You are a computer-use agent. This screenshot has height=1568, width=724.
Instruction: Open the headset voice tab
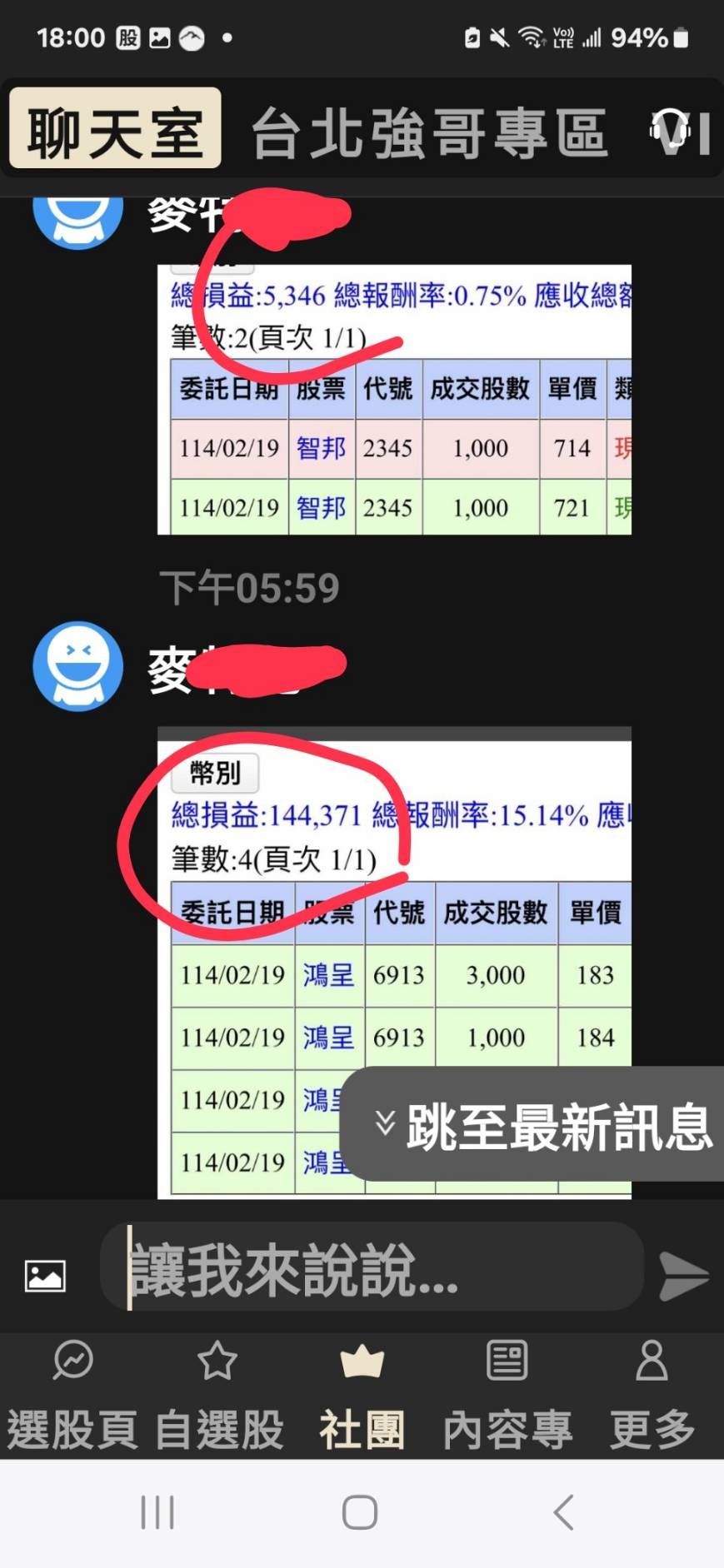click(671, 132)
